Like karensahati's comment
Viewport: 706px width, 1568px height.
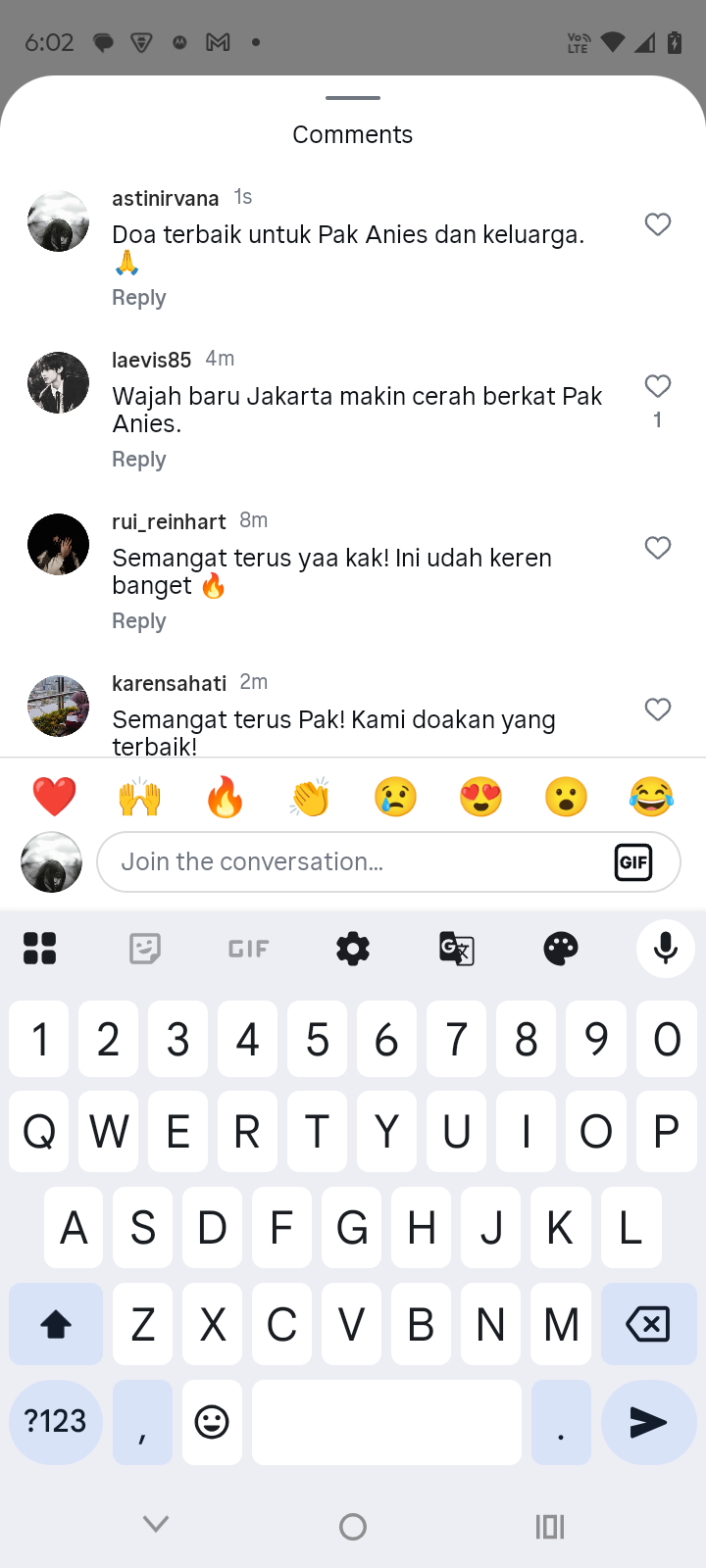pos(658,710)
